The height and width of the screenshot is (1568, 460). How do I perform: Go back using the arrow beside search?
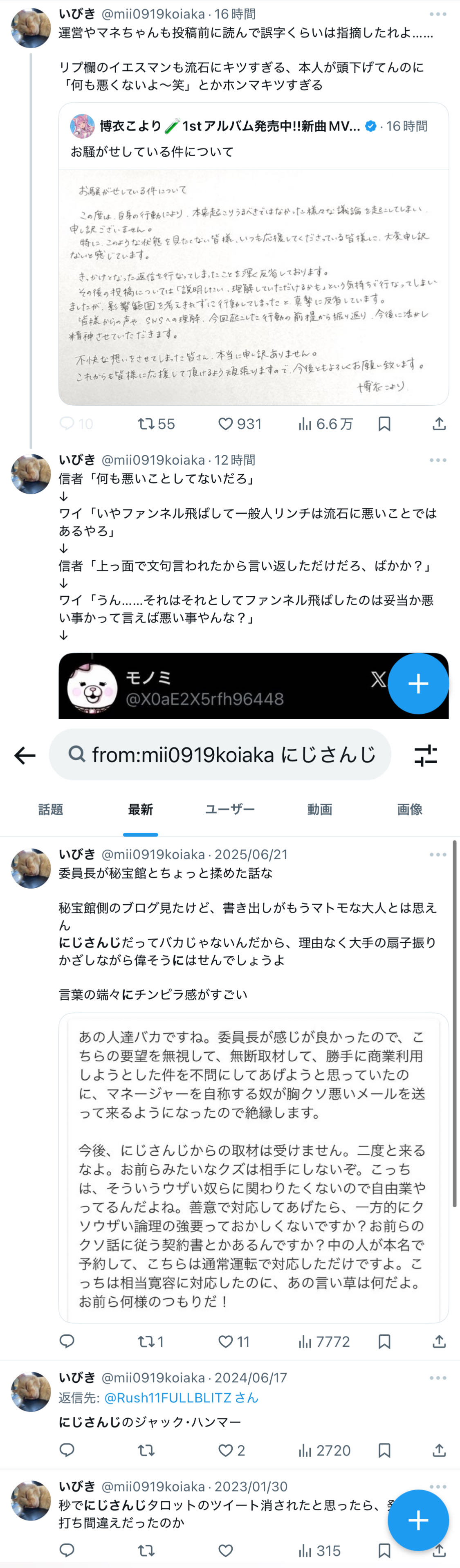pos(25,755)
